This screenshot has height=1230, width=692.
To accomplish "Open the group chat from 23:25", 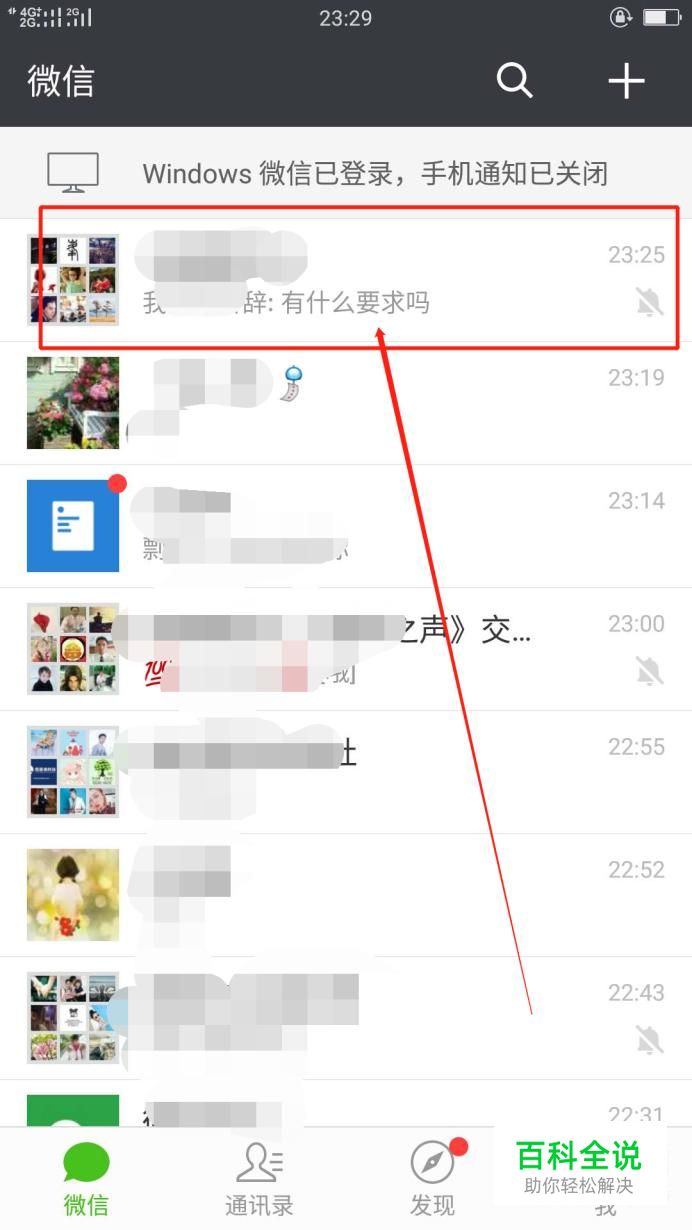I will point(346,280).
